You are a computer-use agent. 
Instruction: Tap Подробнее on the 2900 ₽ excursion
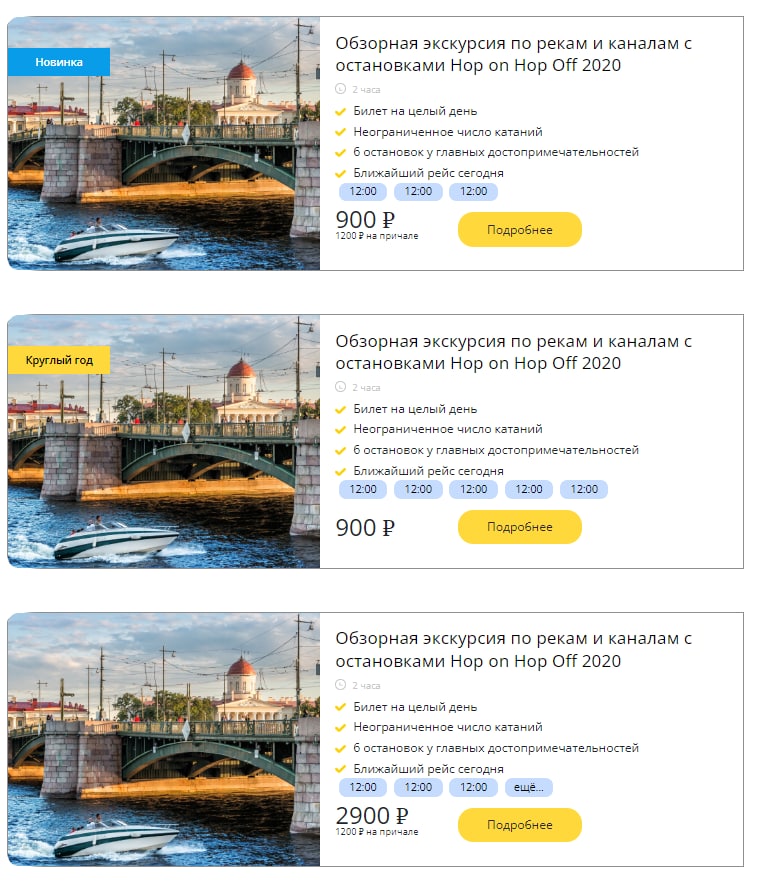point(519,825)
